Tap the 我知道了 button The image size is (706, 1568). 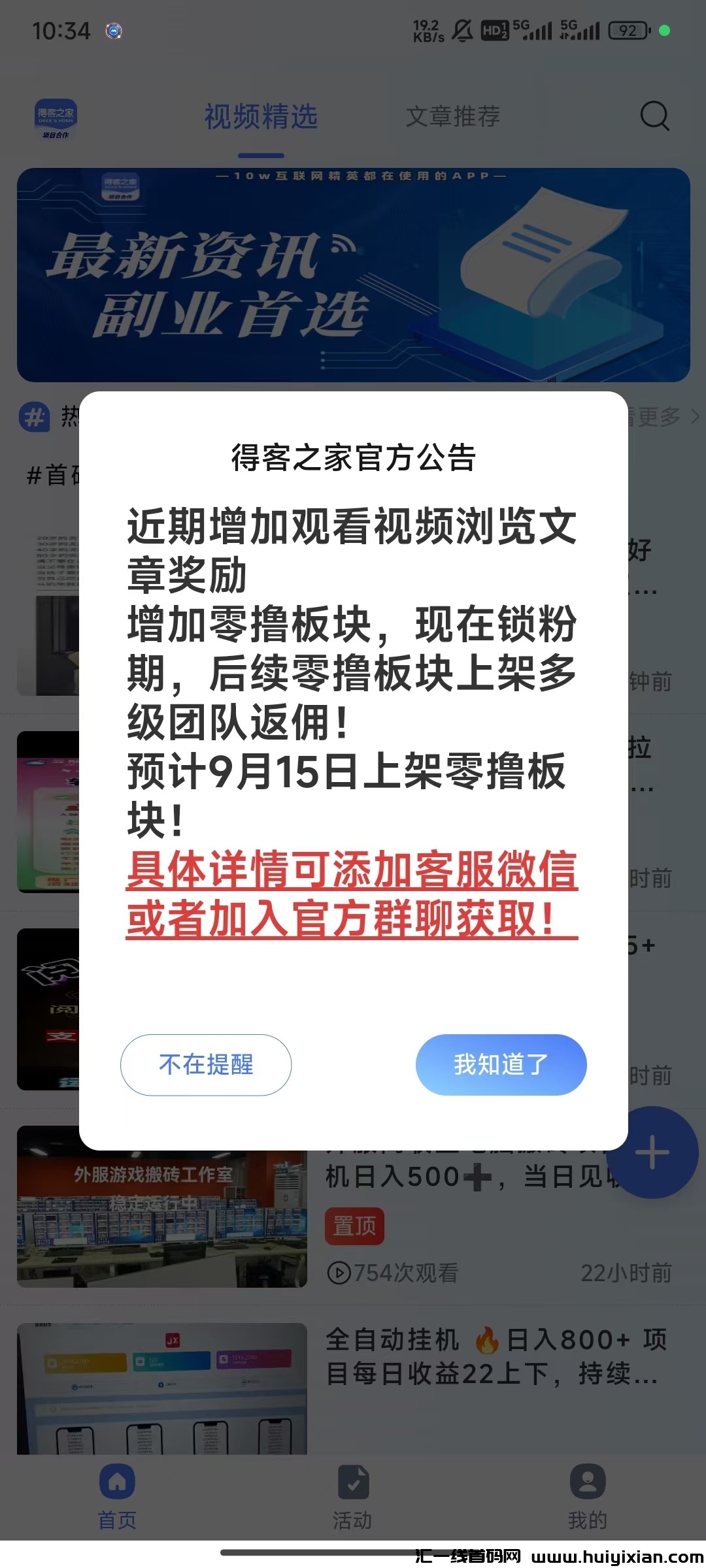click(x=501, y=1064)
